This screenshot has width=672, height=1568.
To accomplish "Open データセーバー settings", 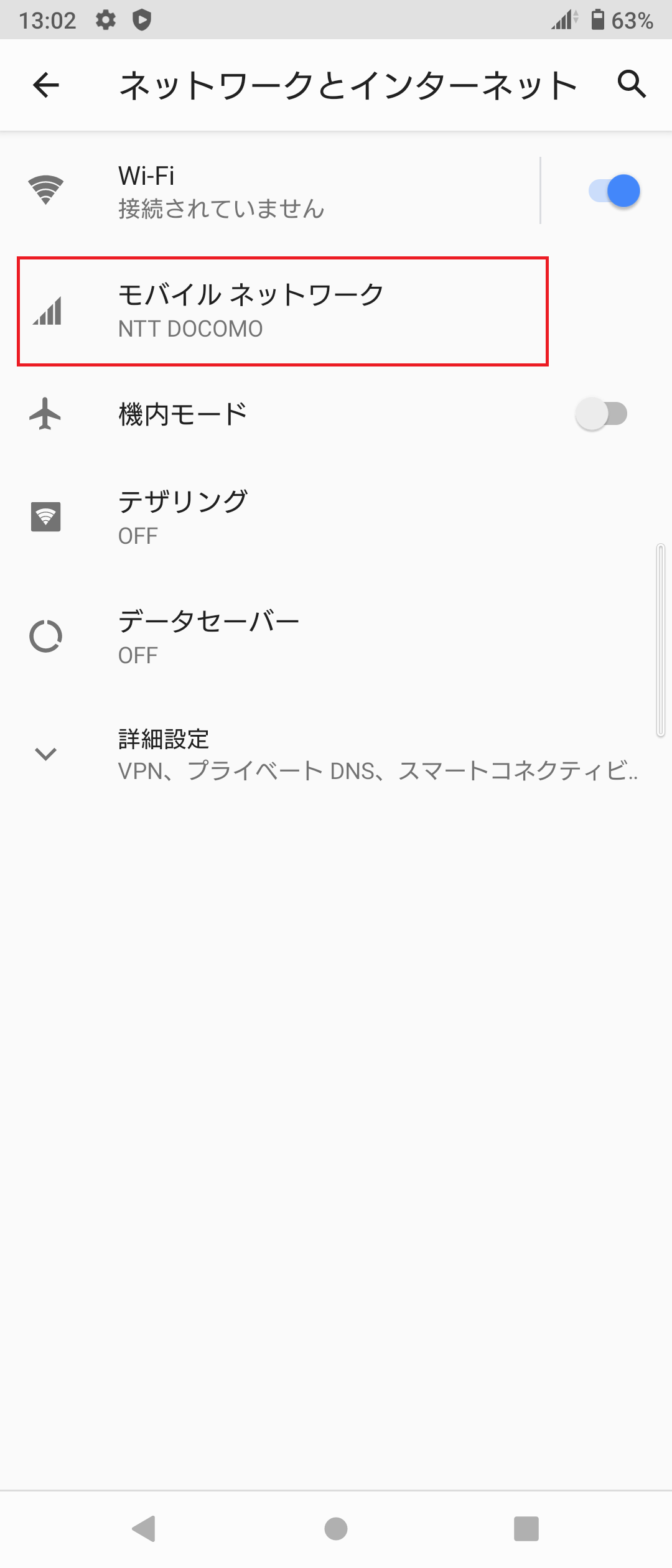I will 280,636.
